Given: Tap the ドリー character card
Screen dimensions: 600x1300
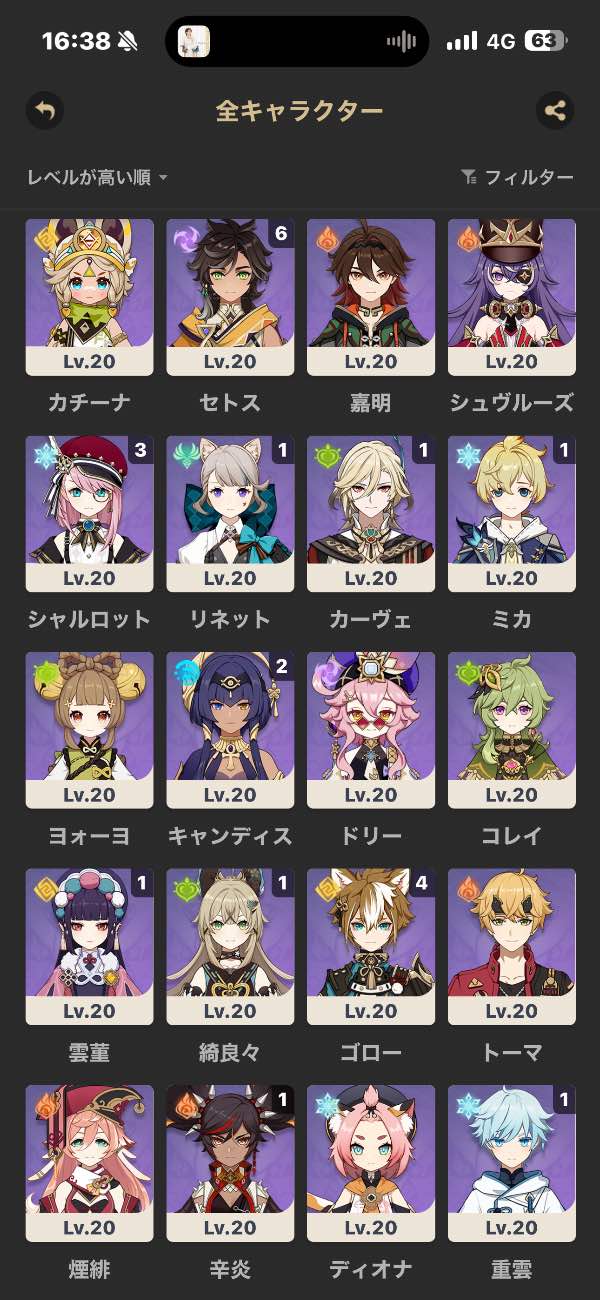Looking at the screenshot, I should pos(371,730).
